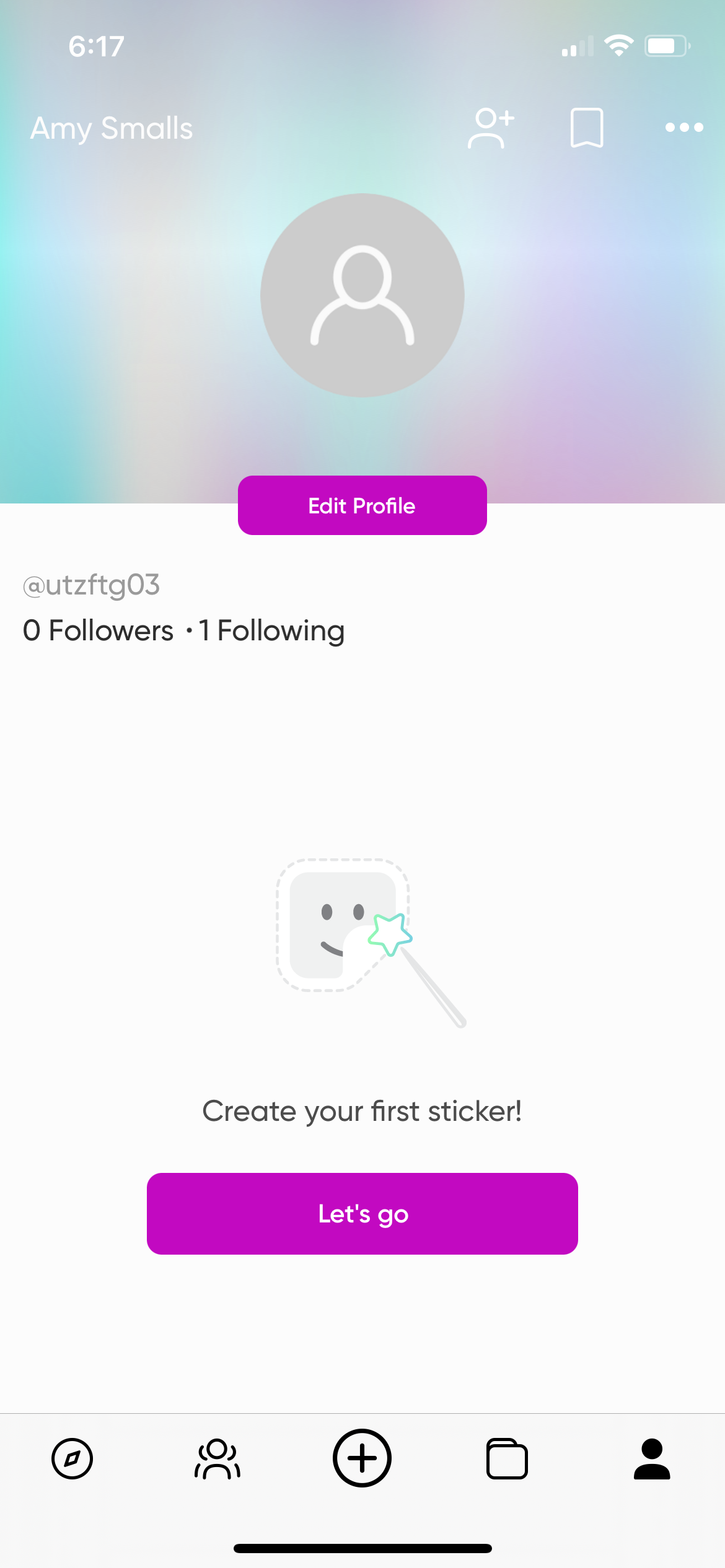Open the three-dot options menu

coord(684,127)
